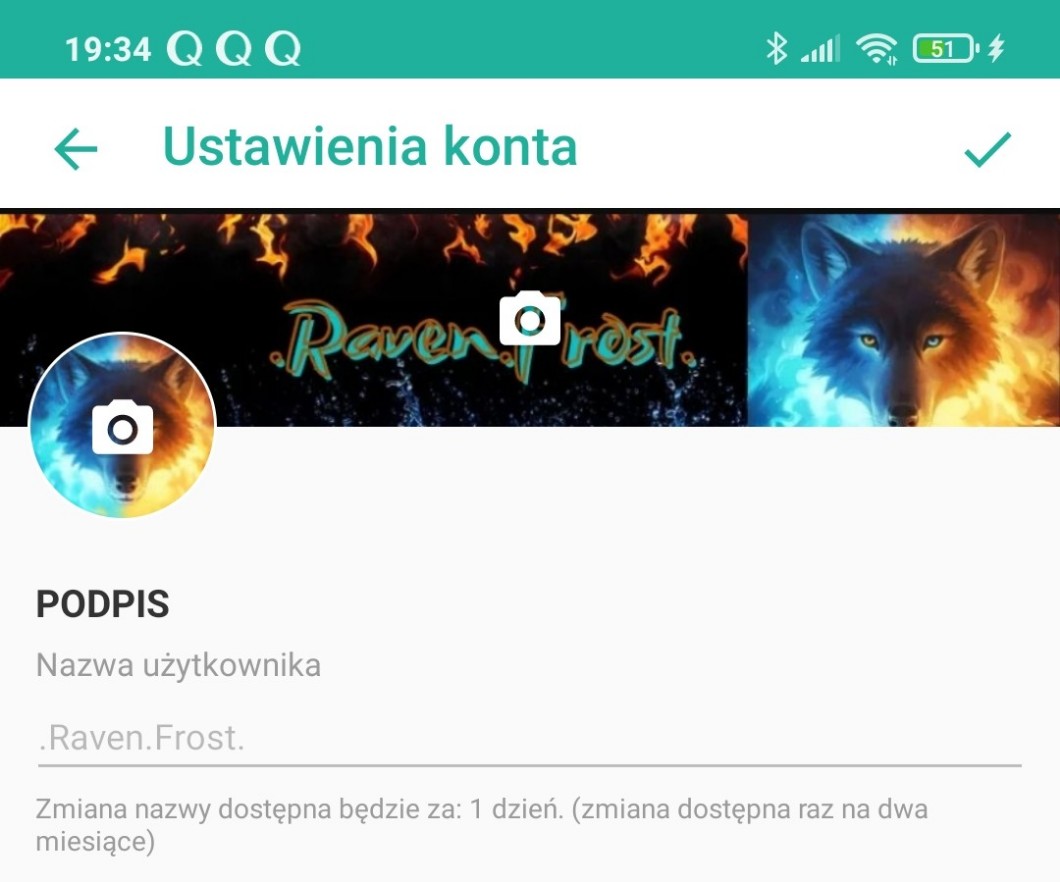Change the round profile picture
This screenshot has width=1060, height=882.
point(122,425)
